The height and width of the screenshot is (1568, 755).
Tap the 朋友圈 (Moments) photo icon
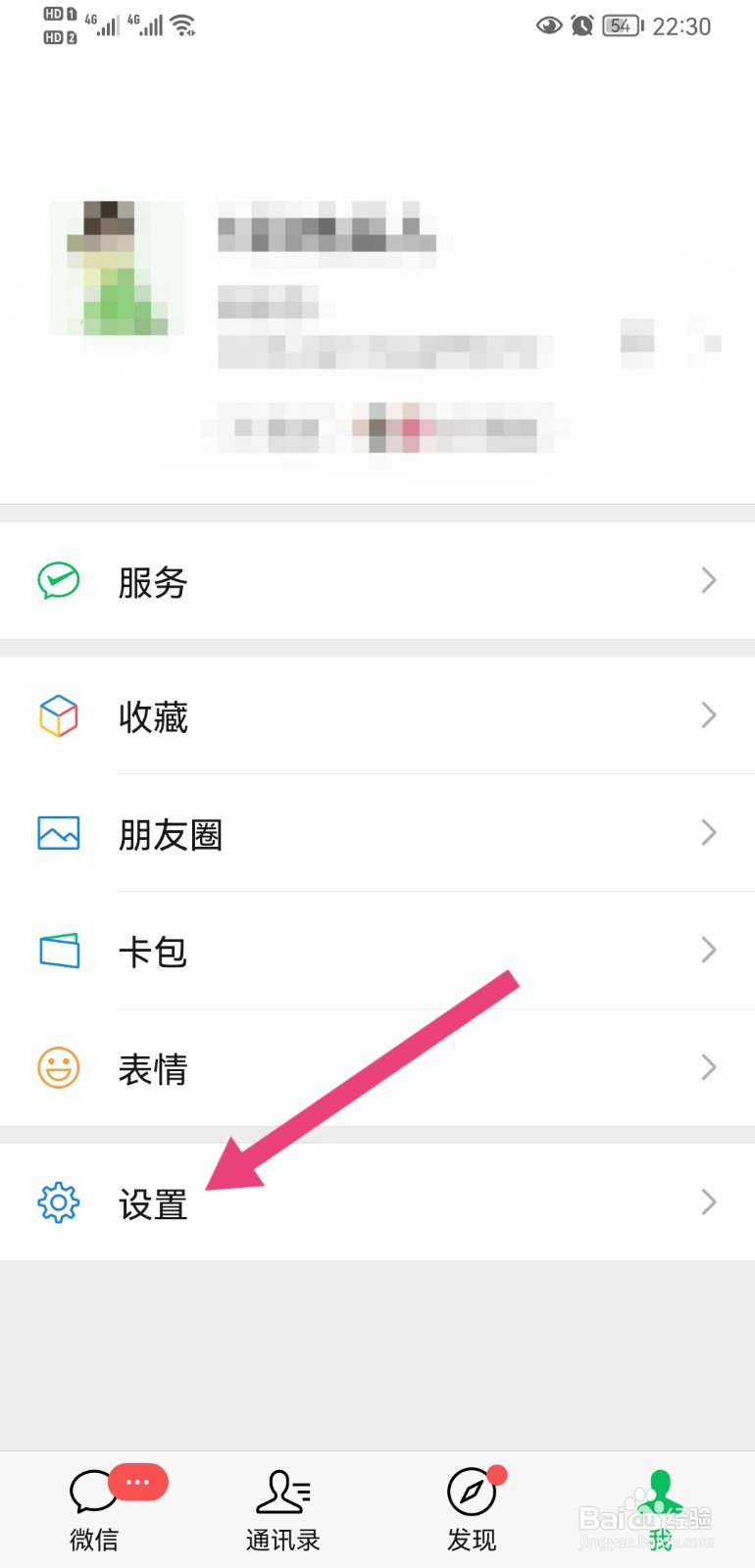(x=57, y=833)
